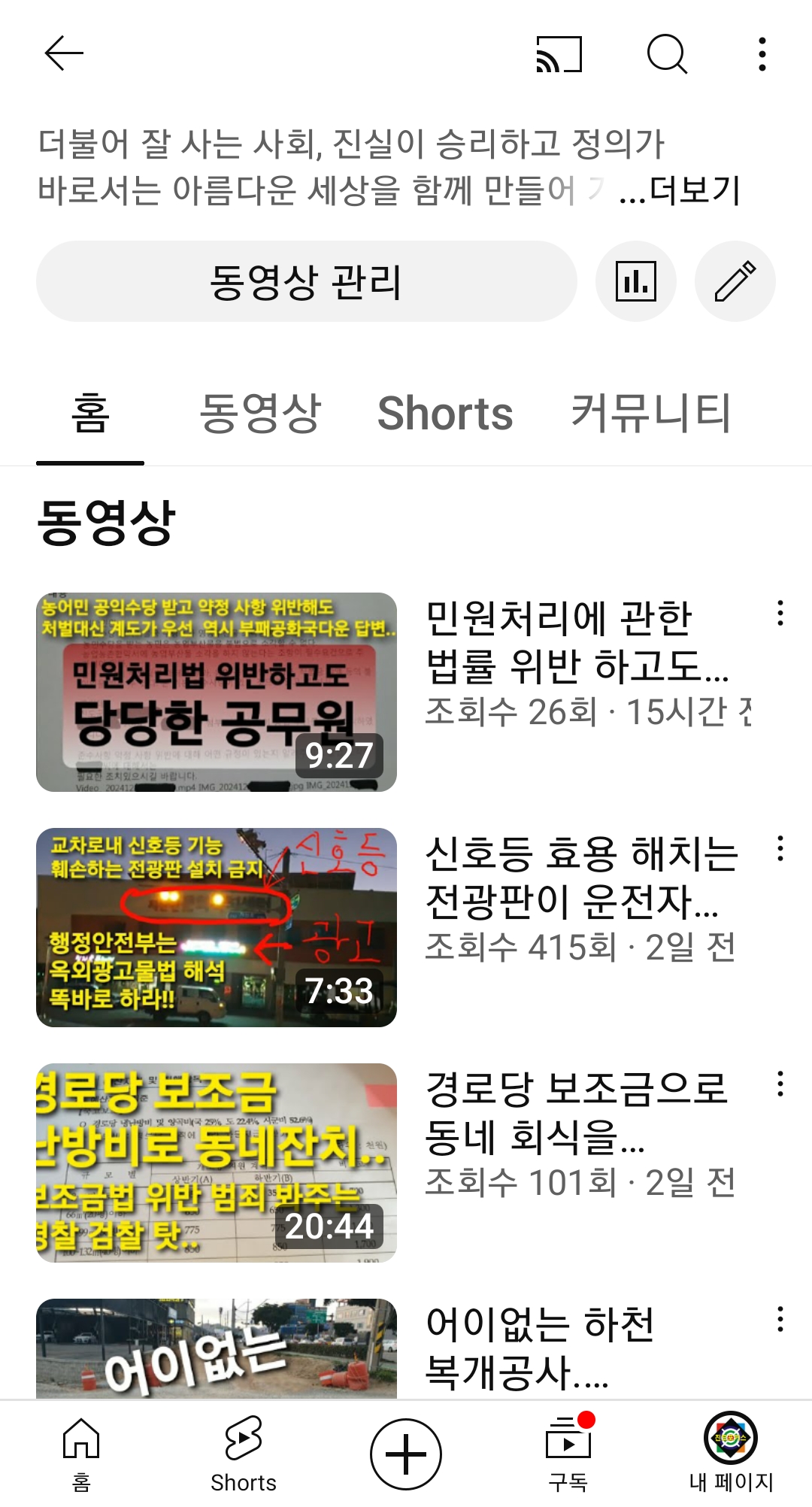Open channel search
The height and width of the screenshot is (1507, 812).
666,54
